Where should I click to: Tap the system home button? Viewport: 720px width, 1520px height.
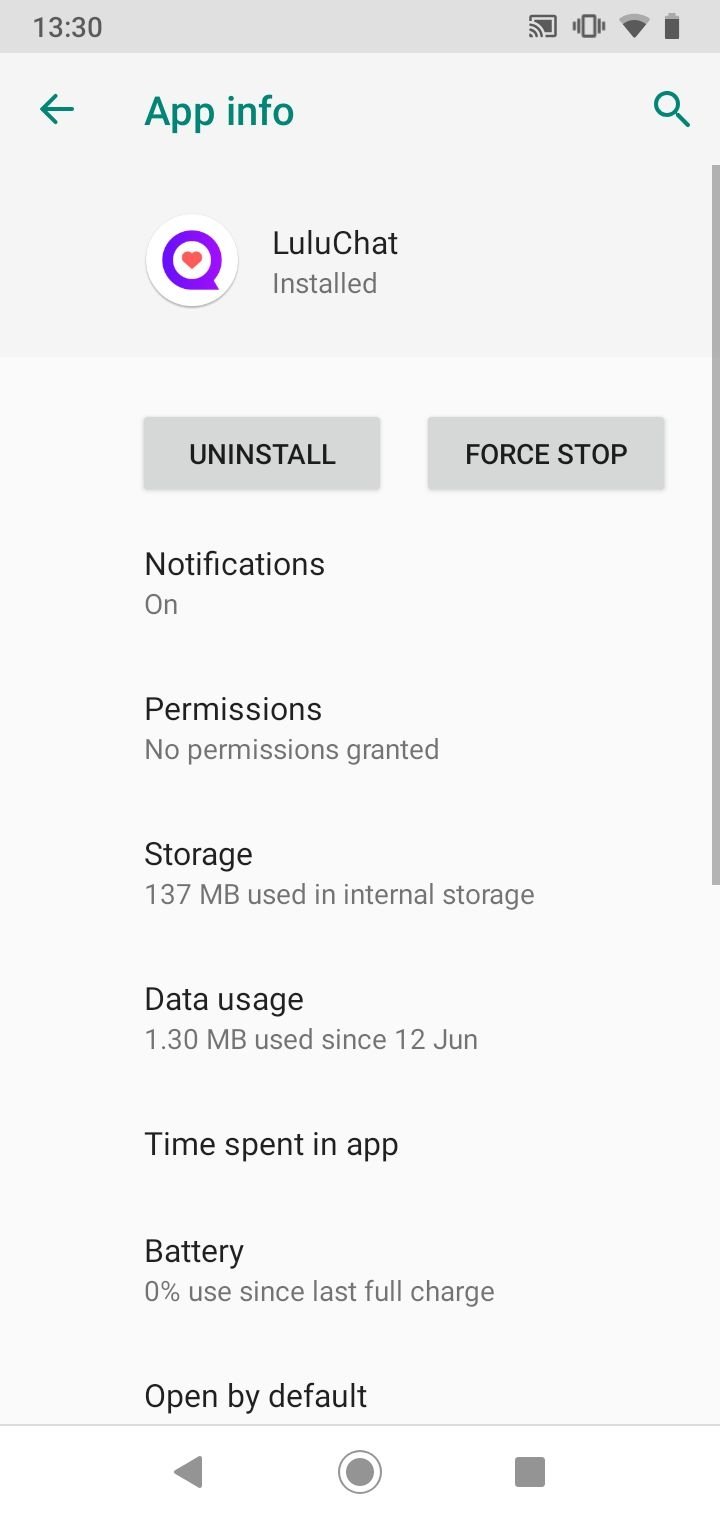[x=360, y=1472]
